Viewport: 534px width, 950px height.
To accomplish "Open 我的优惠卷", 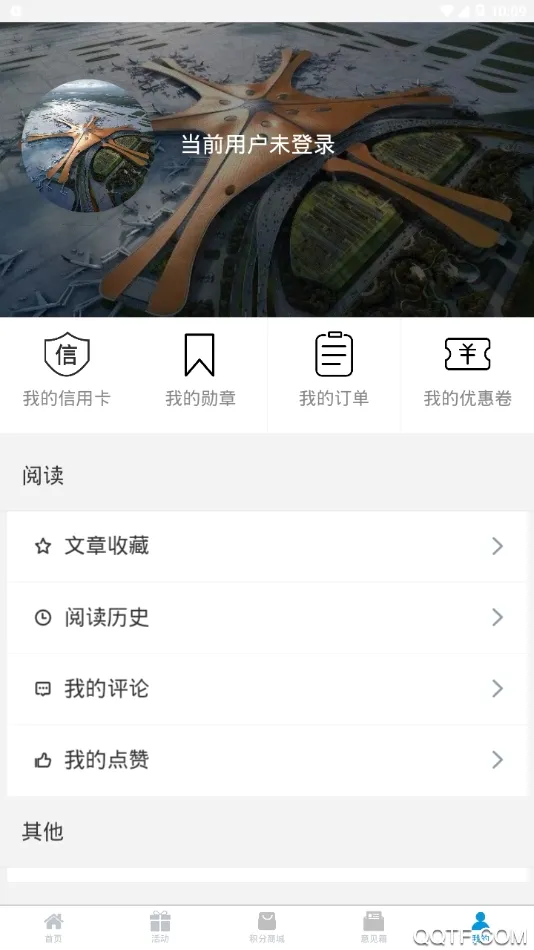I will (467, 370).
